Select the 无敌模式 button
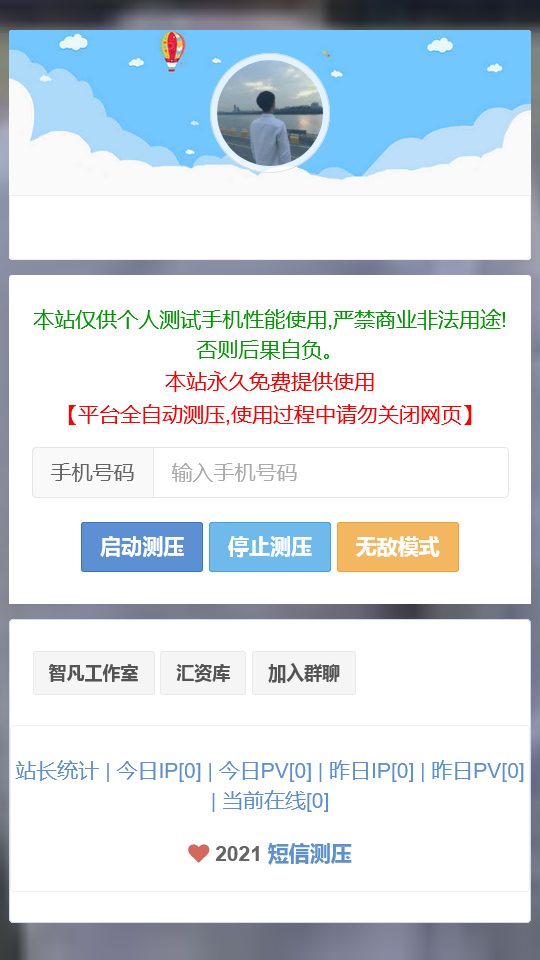This screenshot has height=960, width=540. click(x=398, y=547)
